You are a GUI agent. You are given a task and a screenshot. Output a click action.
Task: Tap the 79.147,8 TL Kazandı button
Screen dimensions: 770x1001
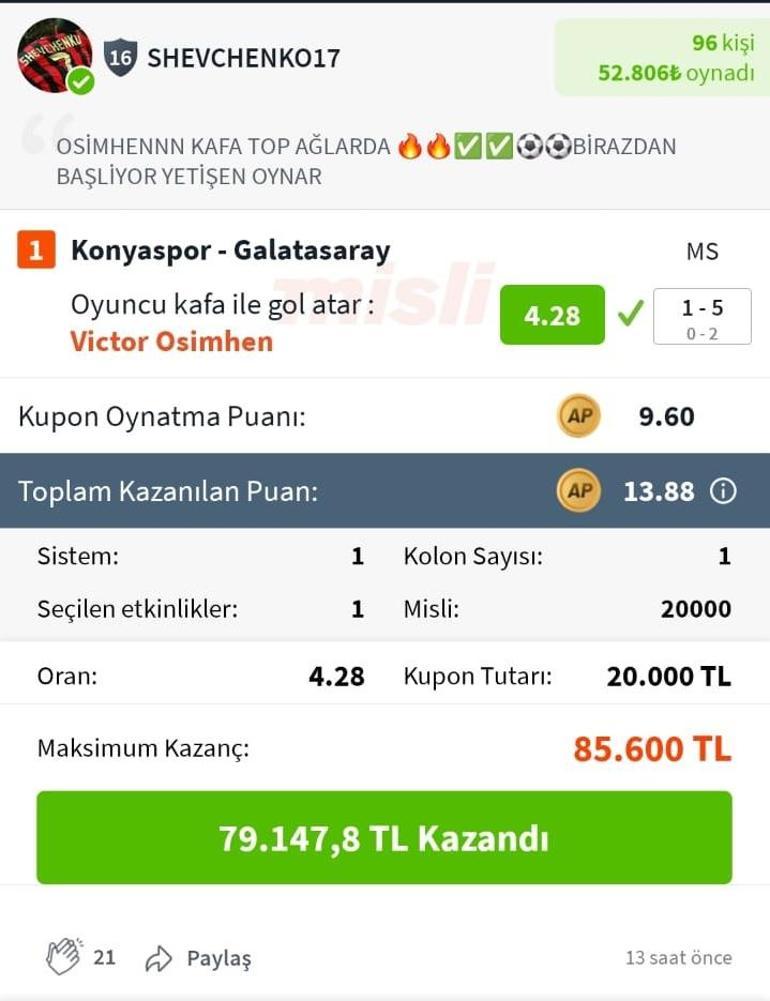pyautogui.click(x=384, y=838)
